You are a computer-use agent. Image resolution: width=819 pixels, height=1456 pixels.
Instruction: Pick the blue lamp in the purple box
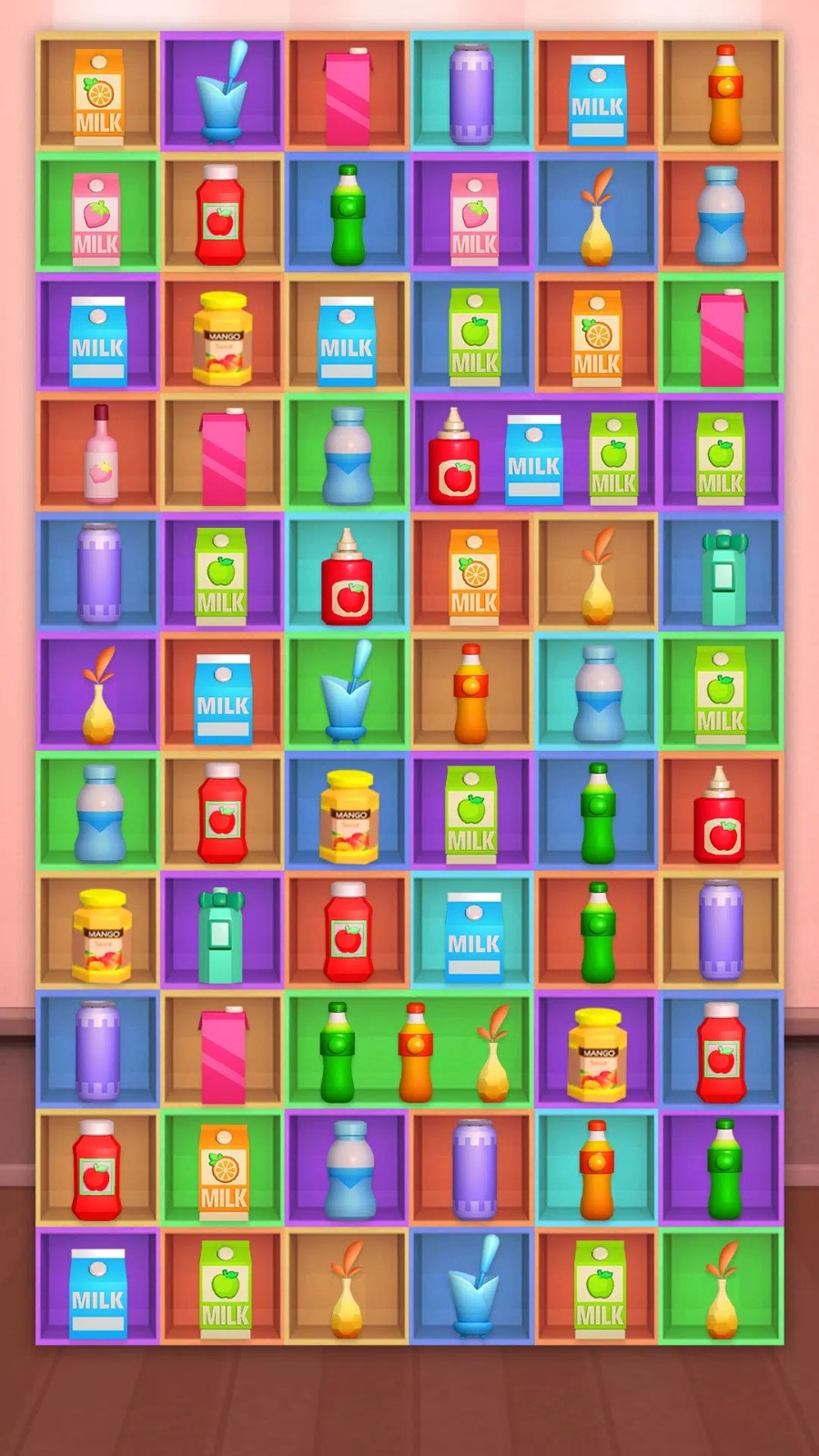click(221, 93)
